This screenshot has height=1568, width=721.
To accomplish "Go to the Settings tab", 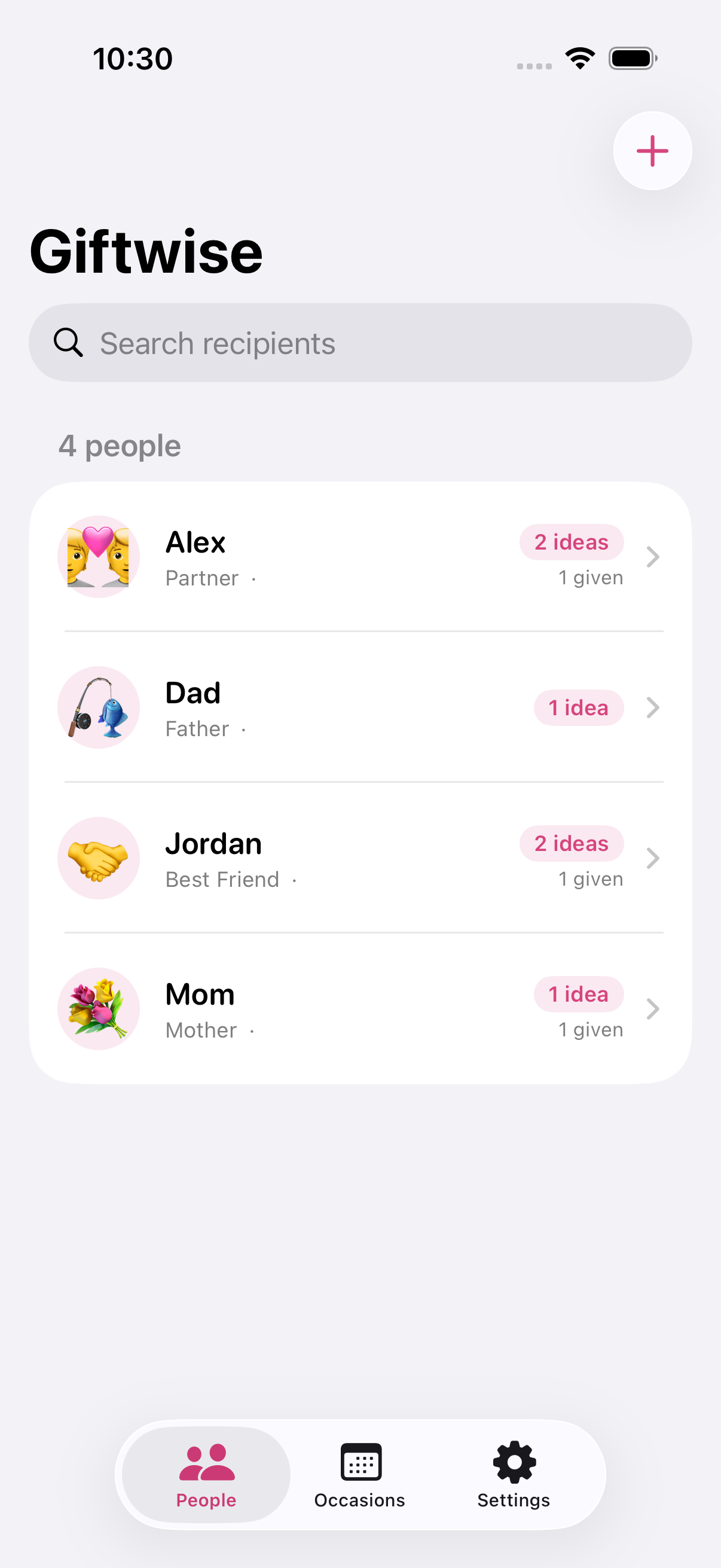I will [514, 1475].
